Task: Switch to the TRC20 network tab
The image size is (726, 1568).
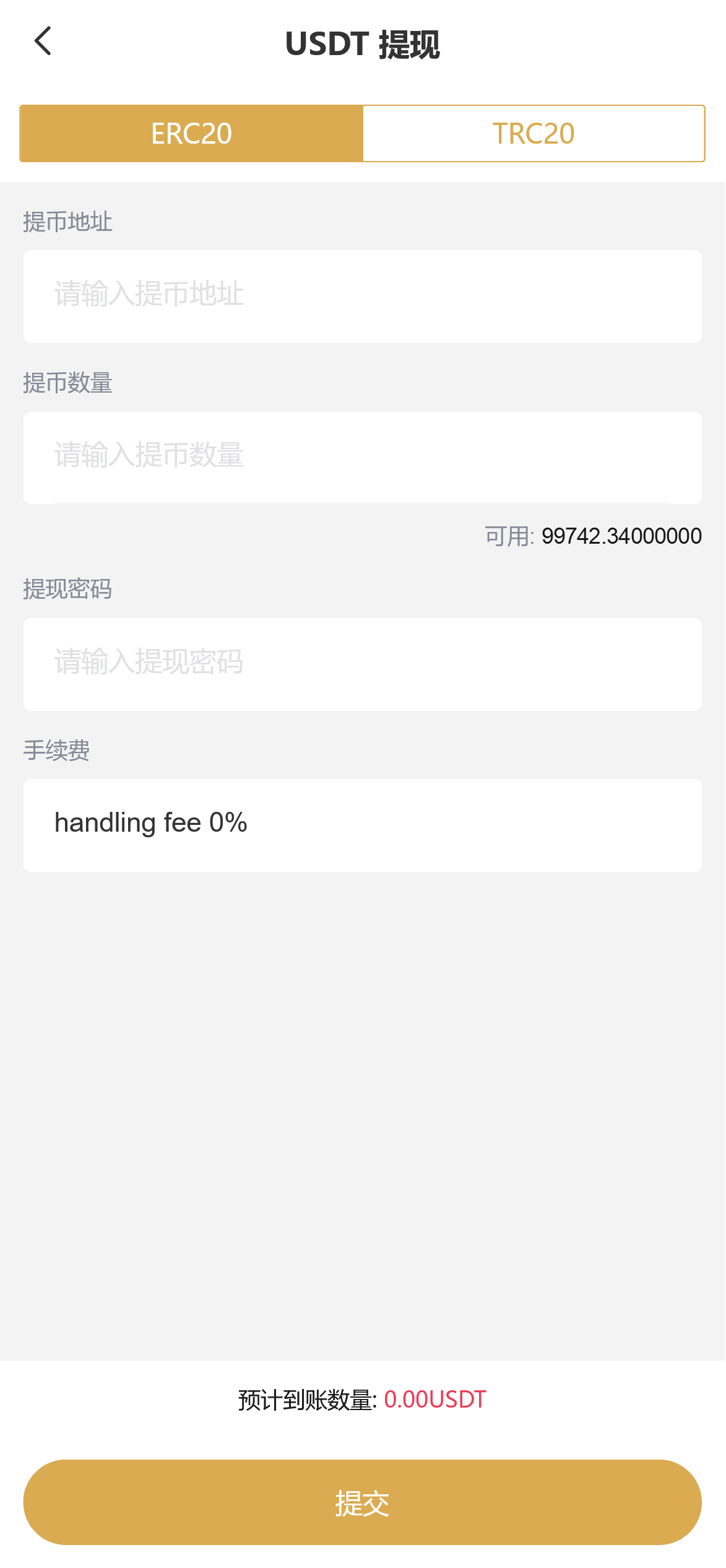Action: 533,134
